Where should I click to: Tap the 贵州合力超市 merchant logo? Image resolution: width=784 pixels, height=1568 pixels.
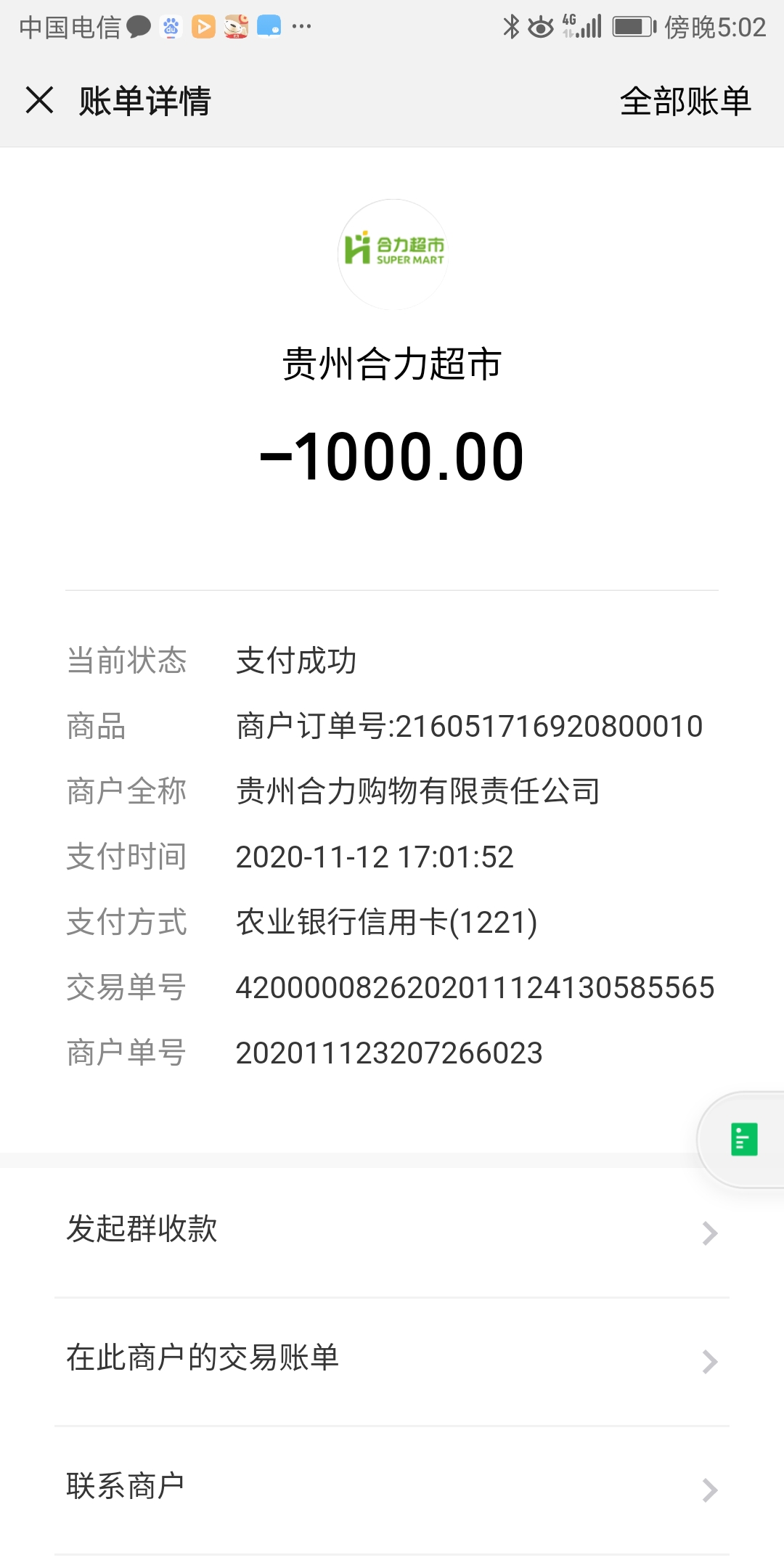coord(393,254)
